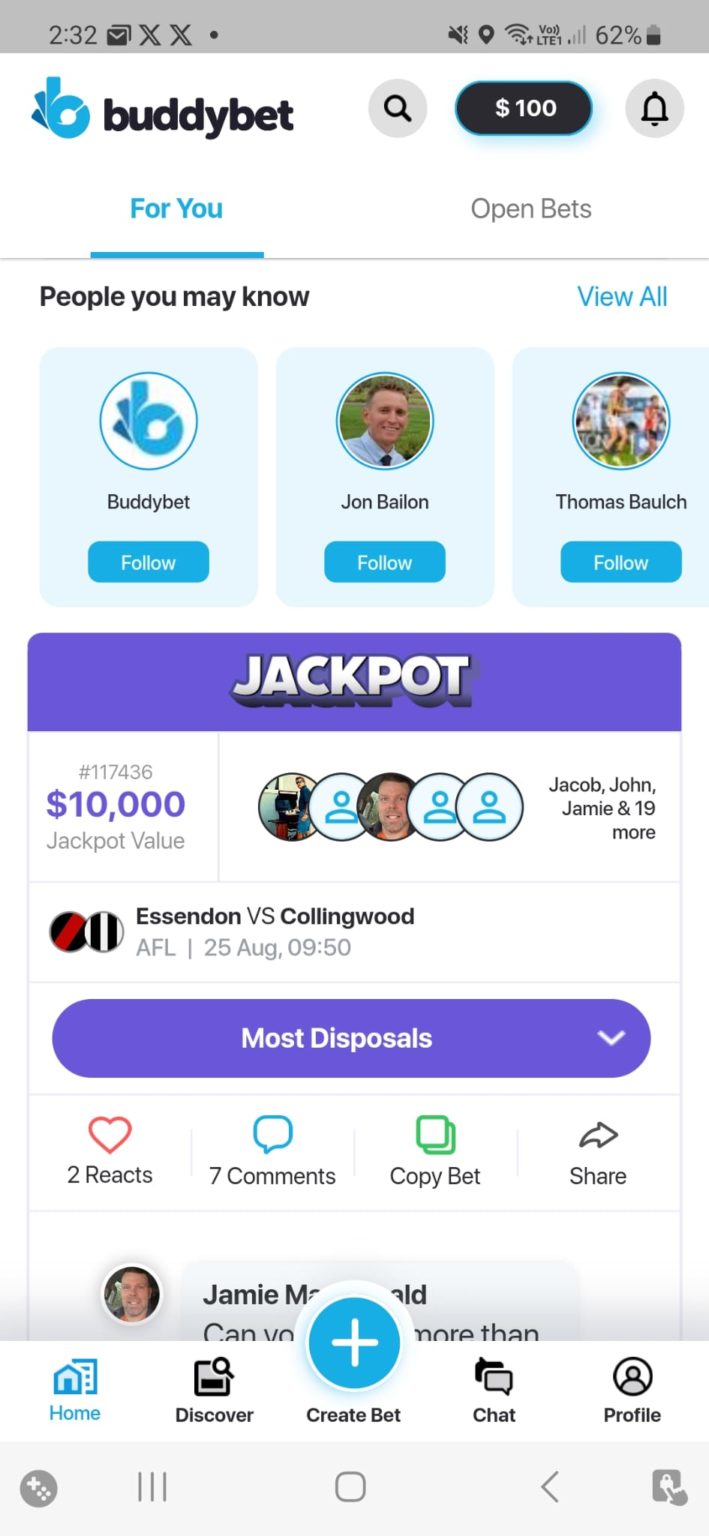The height and width of the screenshot is (1536, 709).
Task: Copy the Essendon vs Collingwood bet
Action: click(435, 1152)
